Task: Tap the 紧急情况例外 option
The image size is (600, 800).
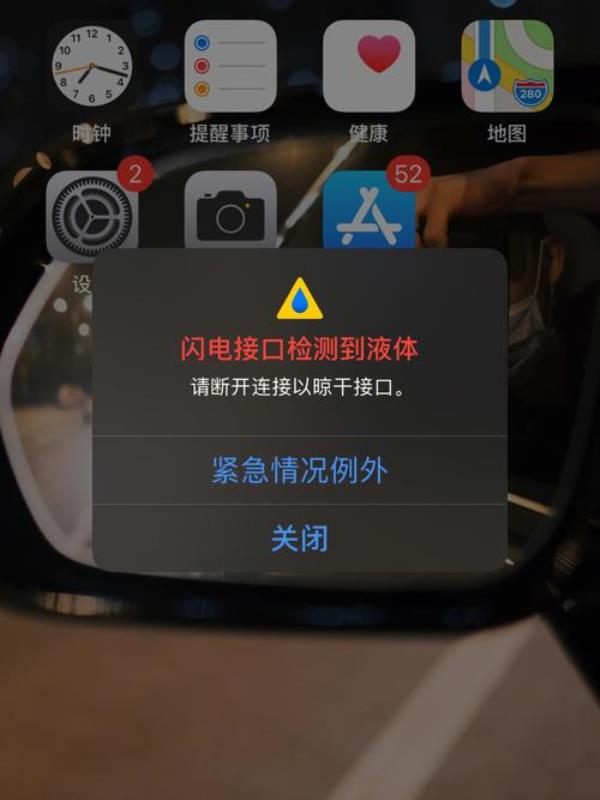Action: pyautogui.click(x=299, y=471)
